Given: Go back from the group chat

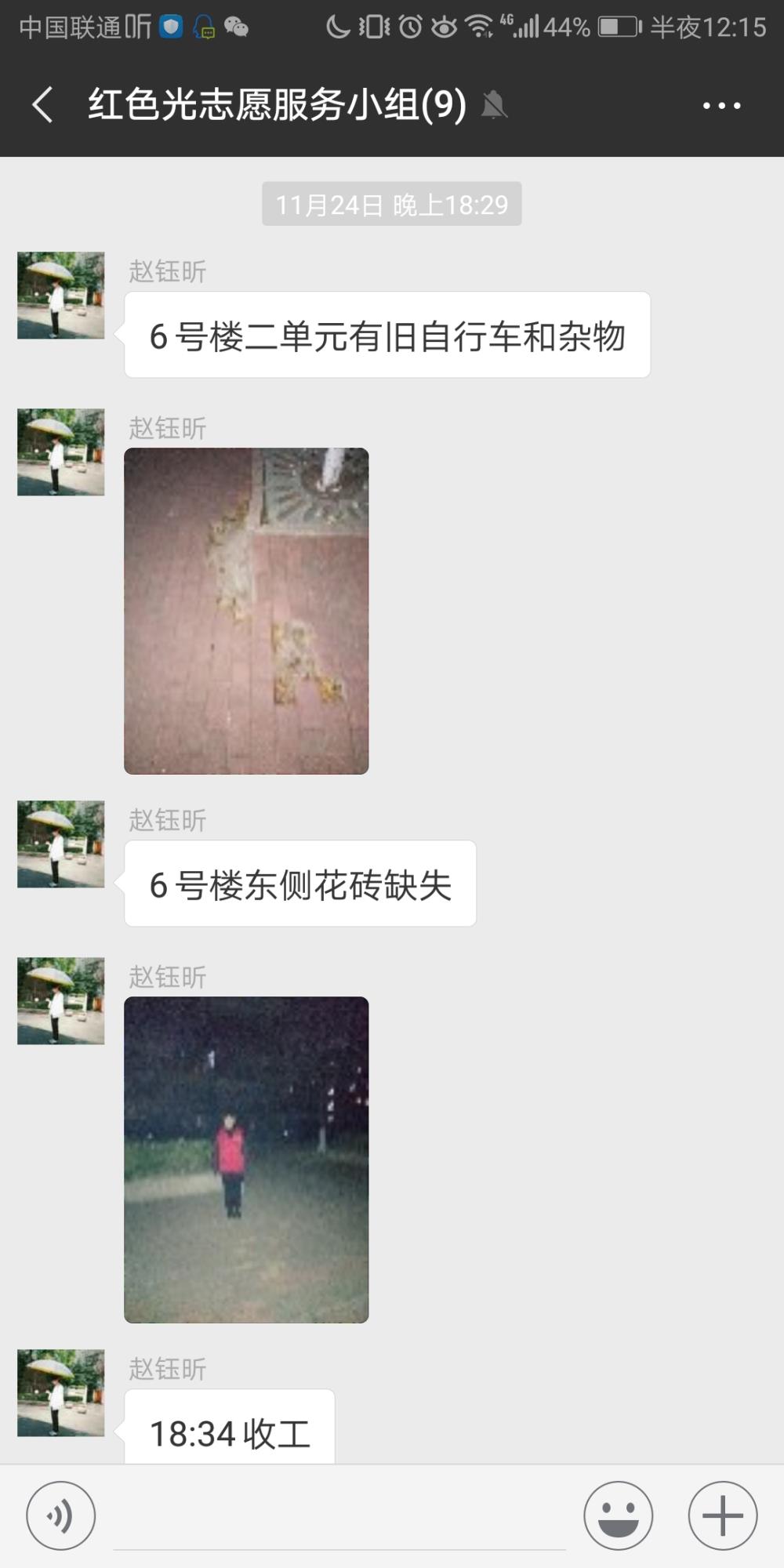Looking at the screenshot, I should tap(43, 104).
